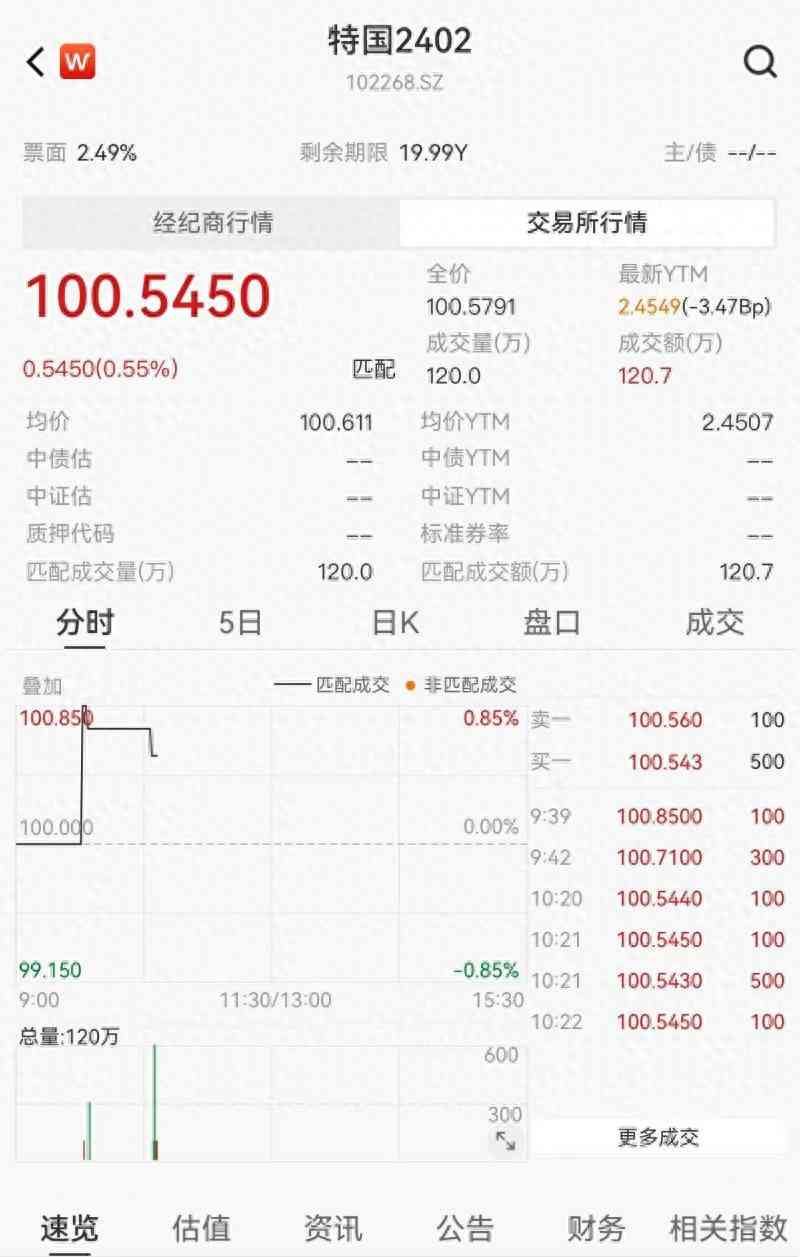Open 更多成交 trade list
Viewport: 800px width, 1257px height.
click(x=658, y=1137)
